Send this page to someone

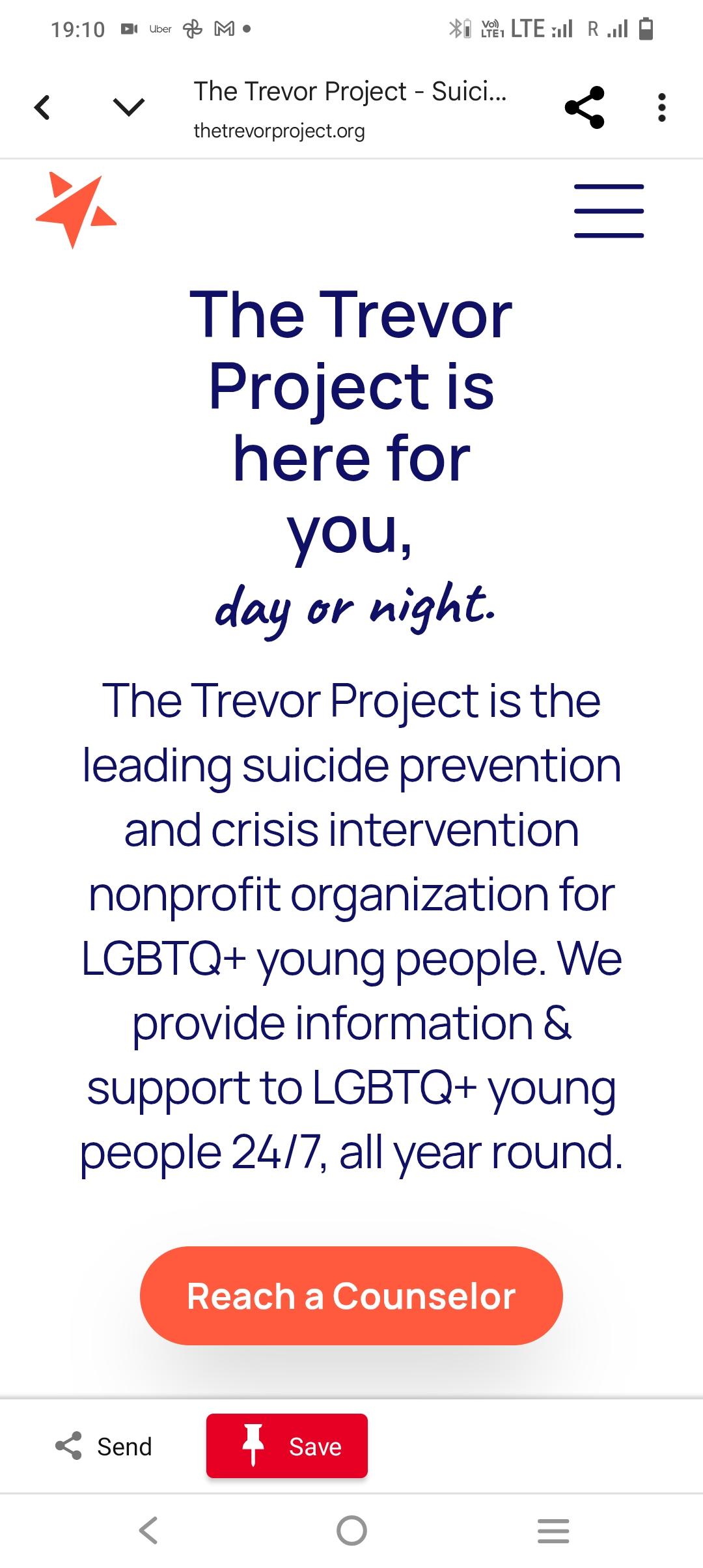(x=104, y=1446)
